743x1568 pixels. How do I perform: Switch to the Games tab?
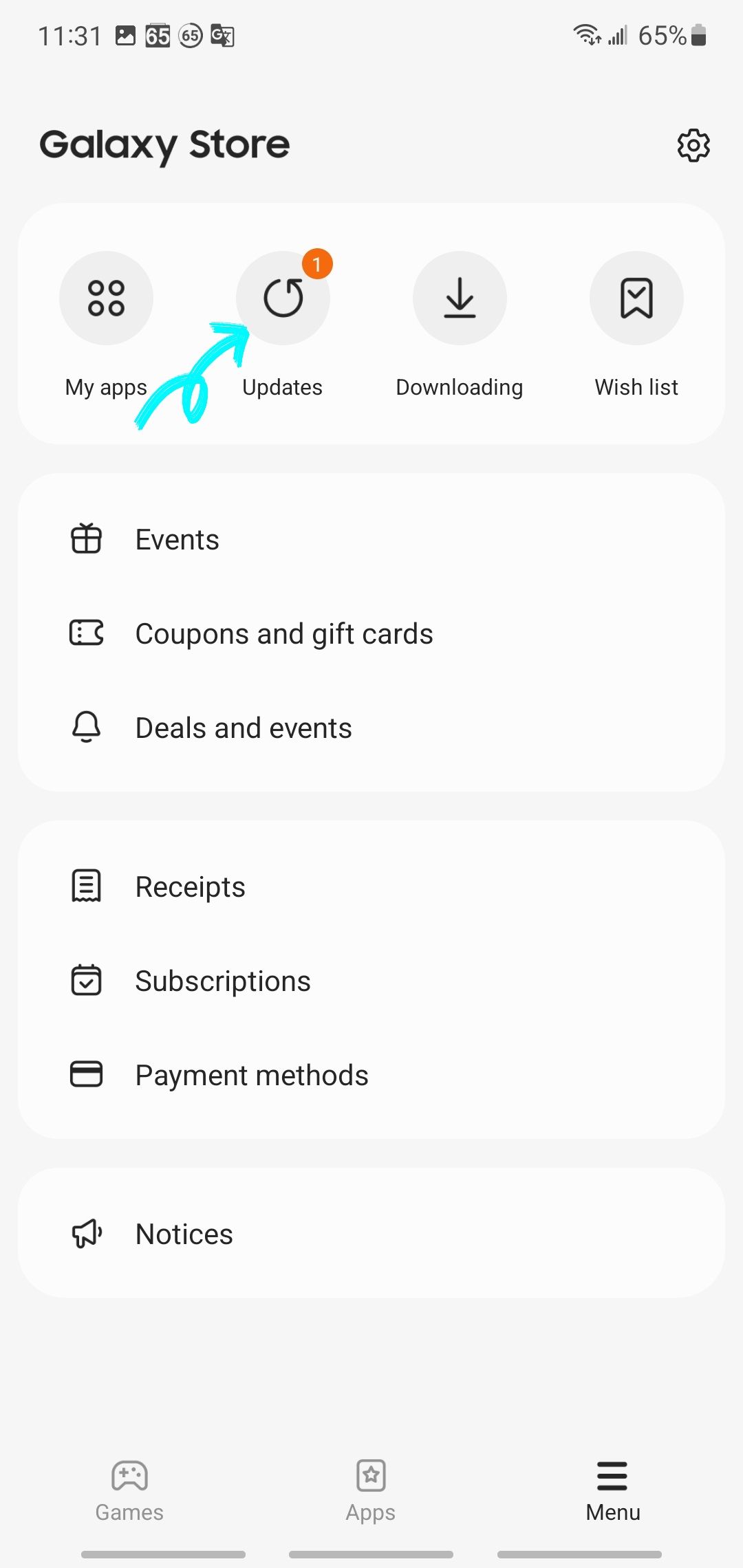pyautogui.click(x=129, y=1490)
